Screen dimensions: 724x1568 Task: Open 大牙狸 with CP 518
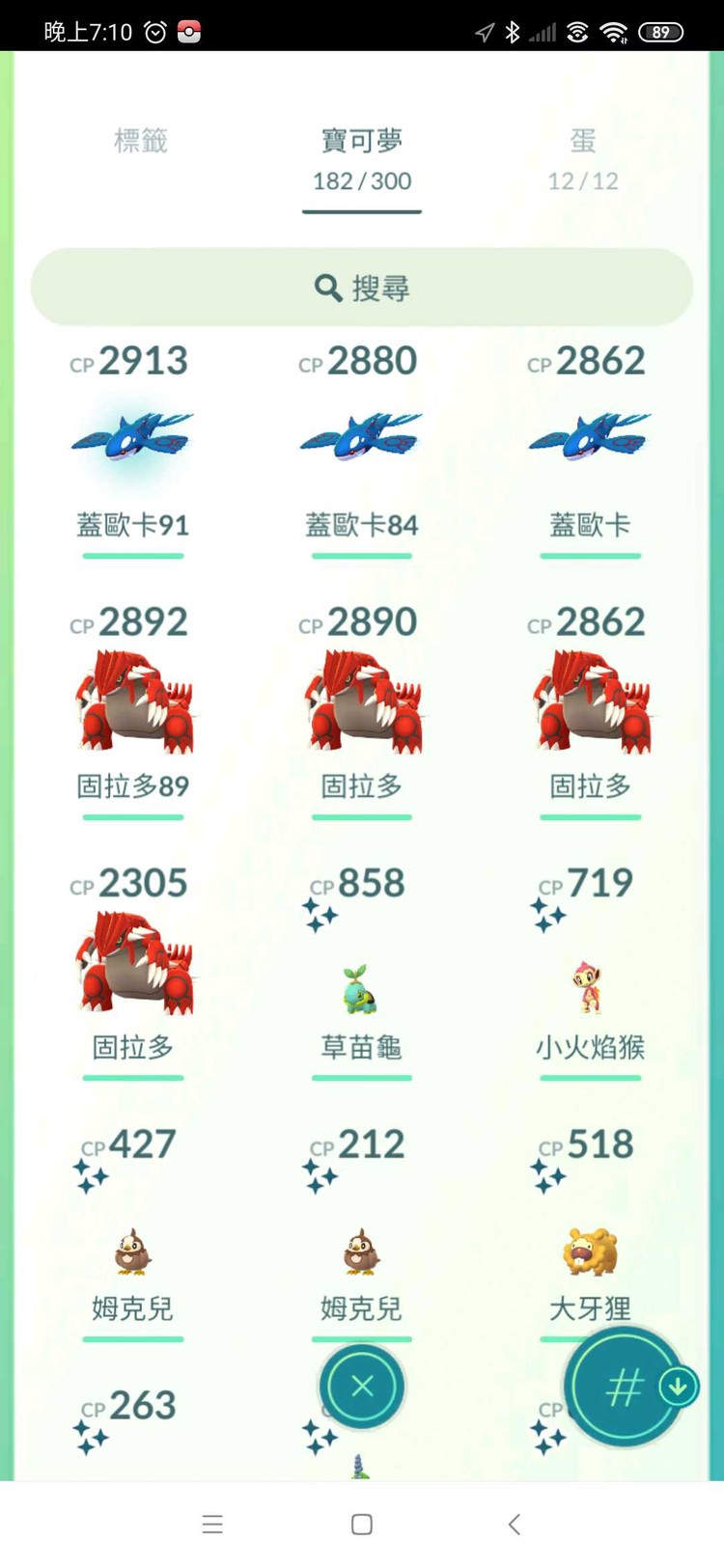(x=590, y=1252)
